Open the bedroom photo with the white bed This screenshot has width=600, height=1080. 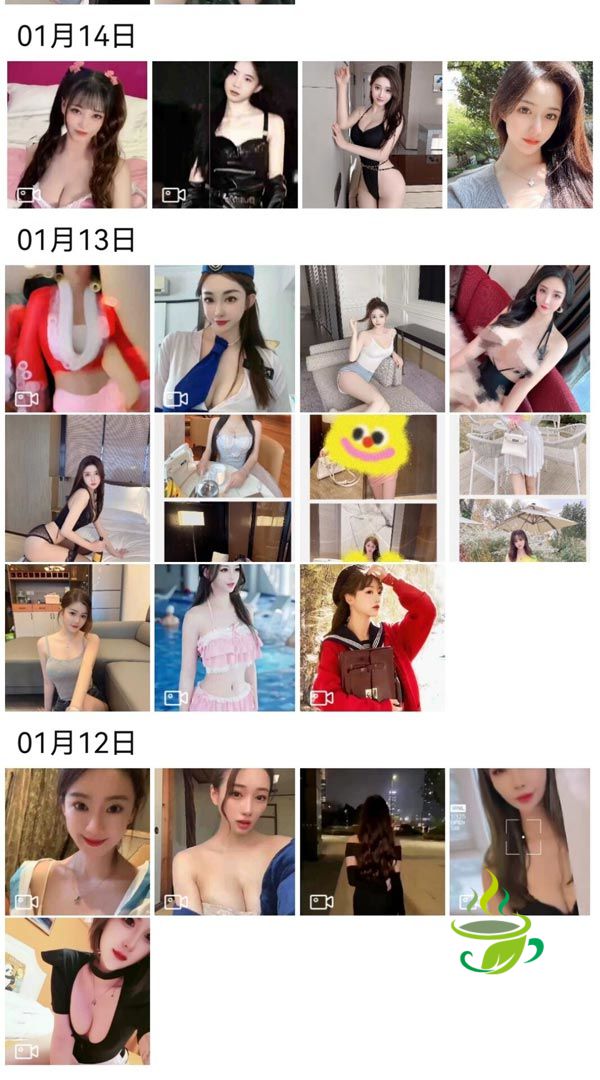(77, 488)
